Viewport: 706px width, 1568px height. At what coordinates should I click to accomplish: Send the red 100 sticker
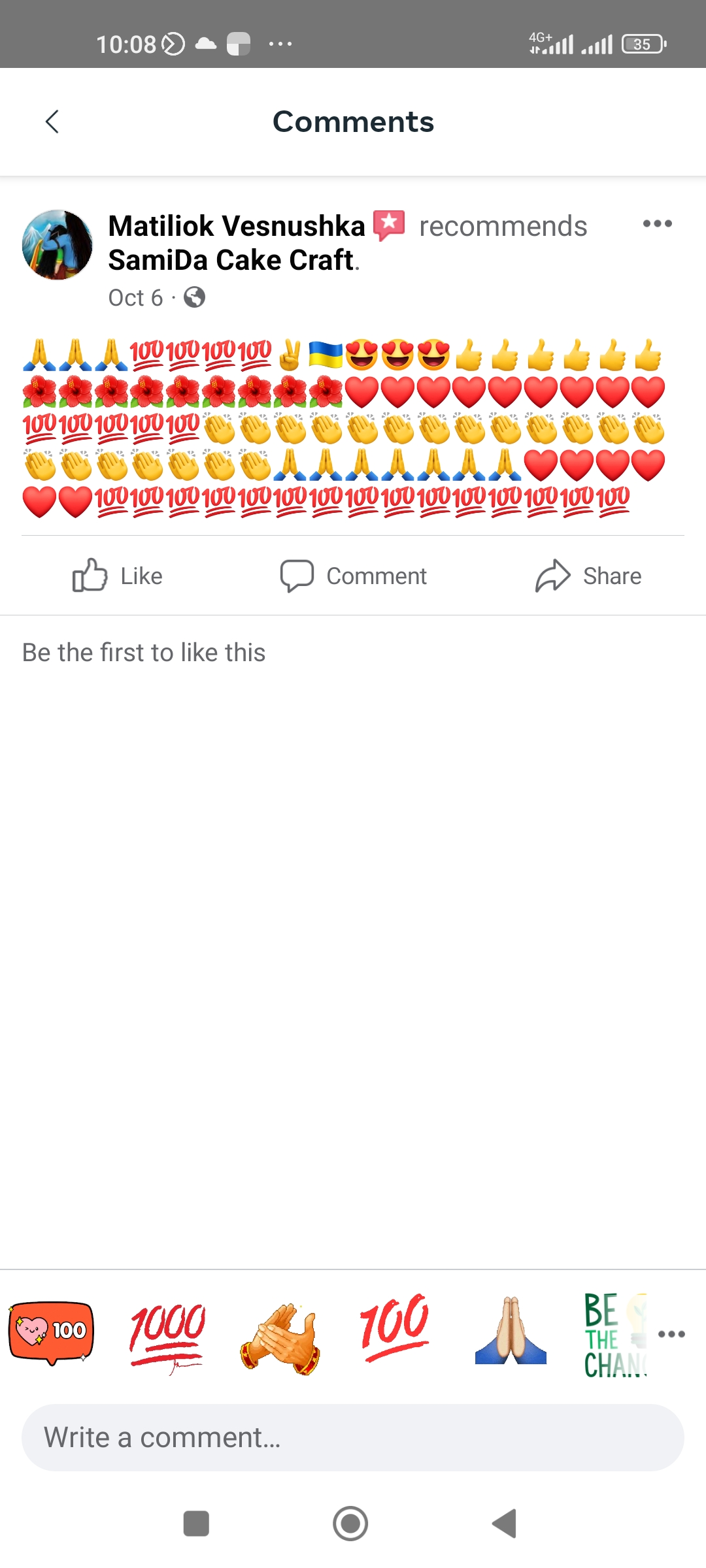tap(395, 1330)
